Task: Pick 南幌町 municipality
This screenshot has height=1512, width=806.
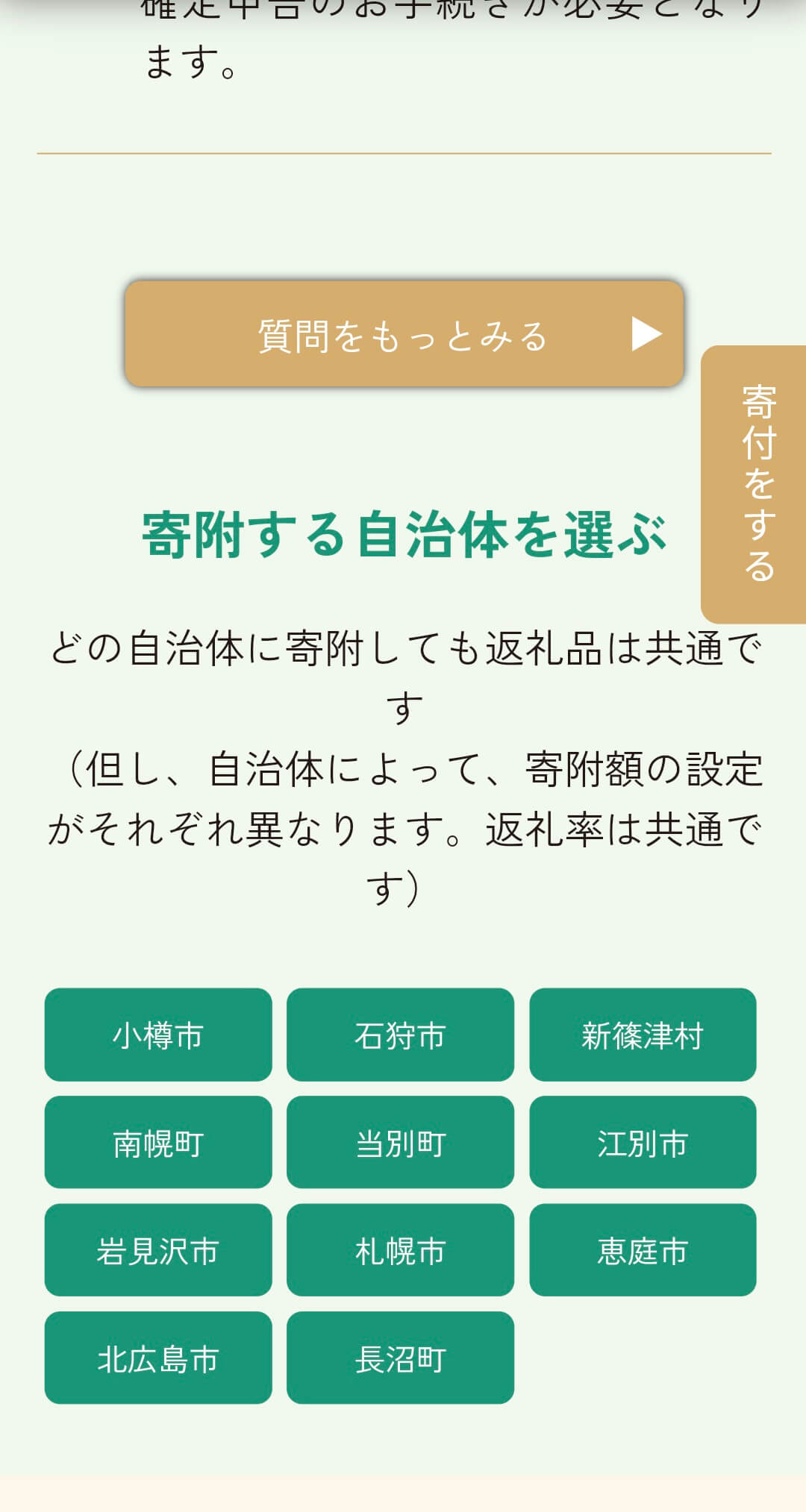Action: pos(158,1142)
